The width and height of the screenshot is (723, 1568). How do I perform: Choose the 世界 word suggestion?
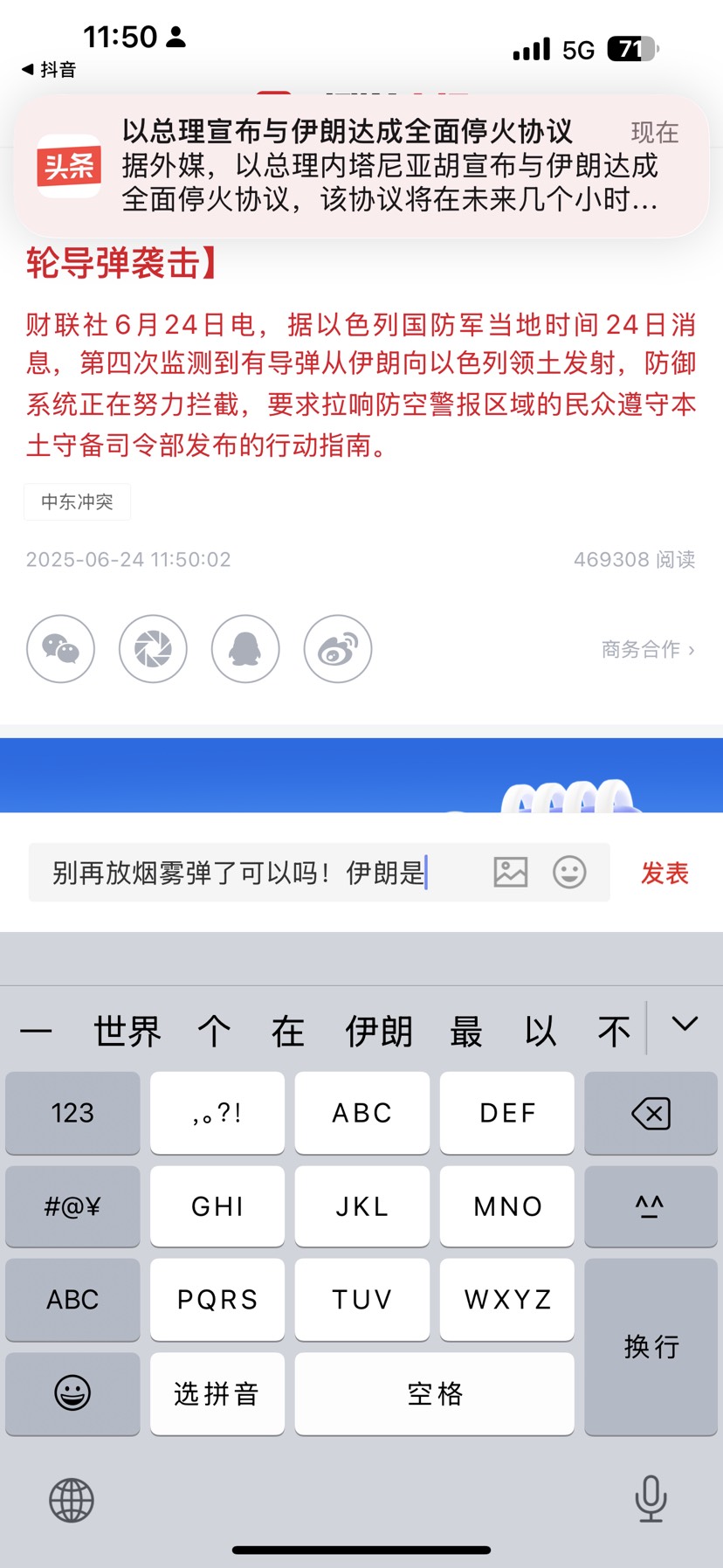(127, 1032)
